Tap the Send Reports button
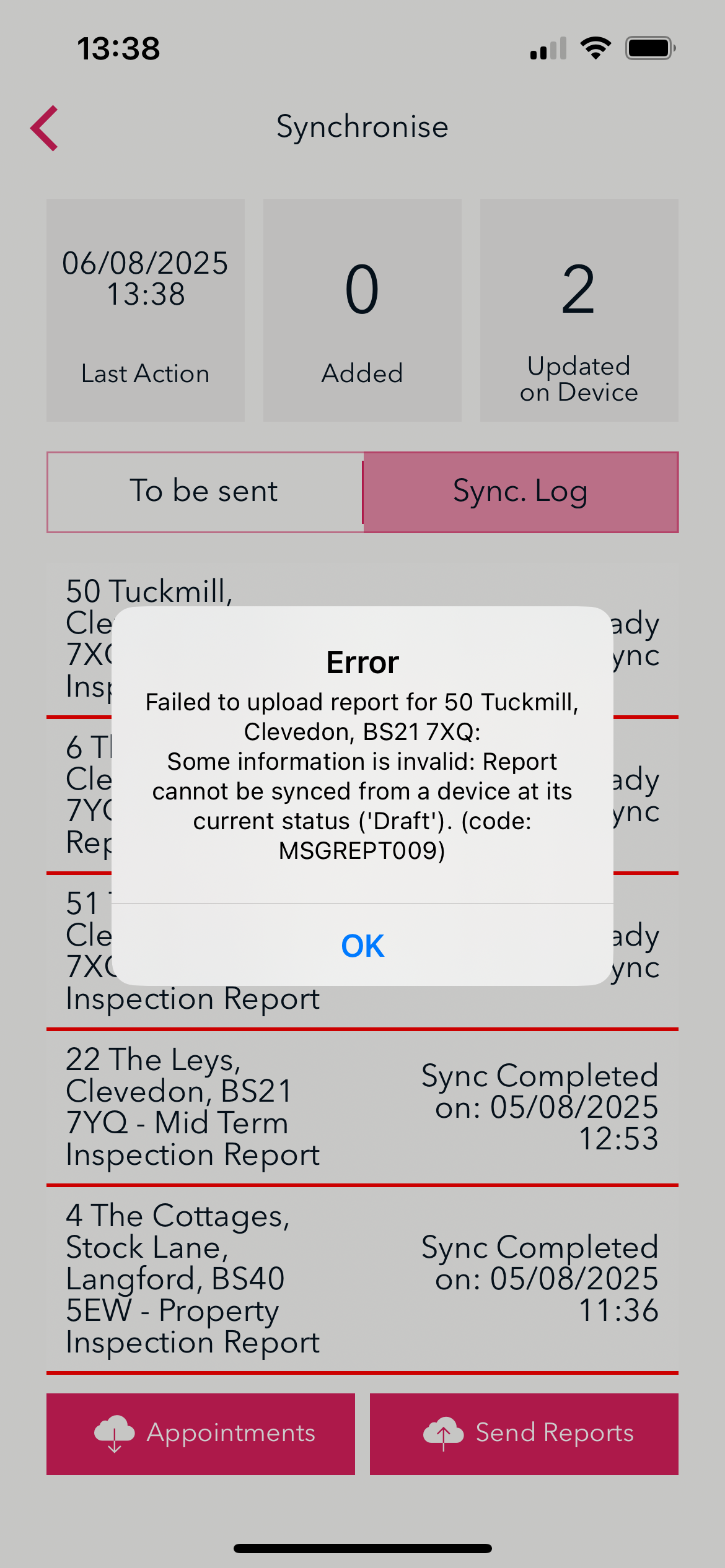725x1568 pixels. click(x=524, y=1434)
